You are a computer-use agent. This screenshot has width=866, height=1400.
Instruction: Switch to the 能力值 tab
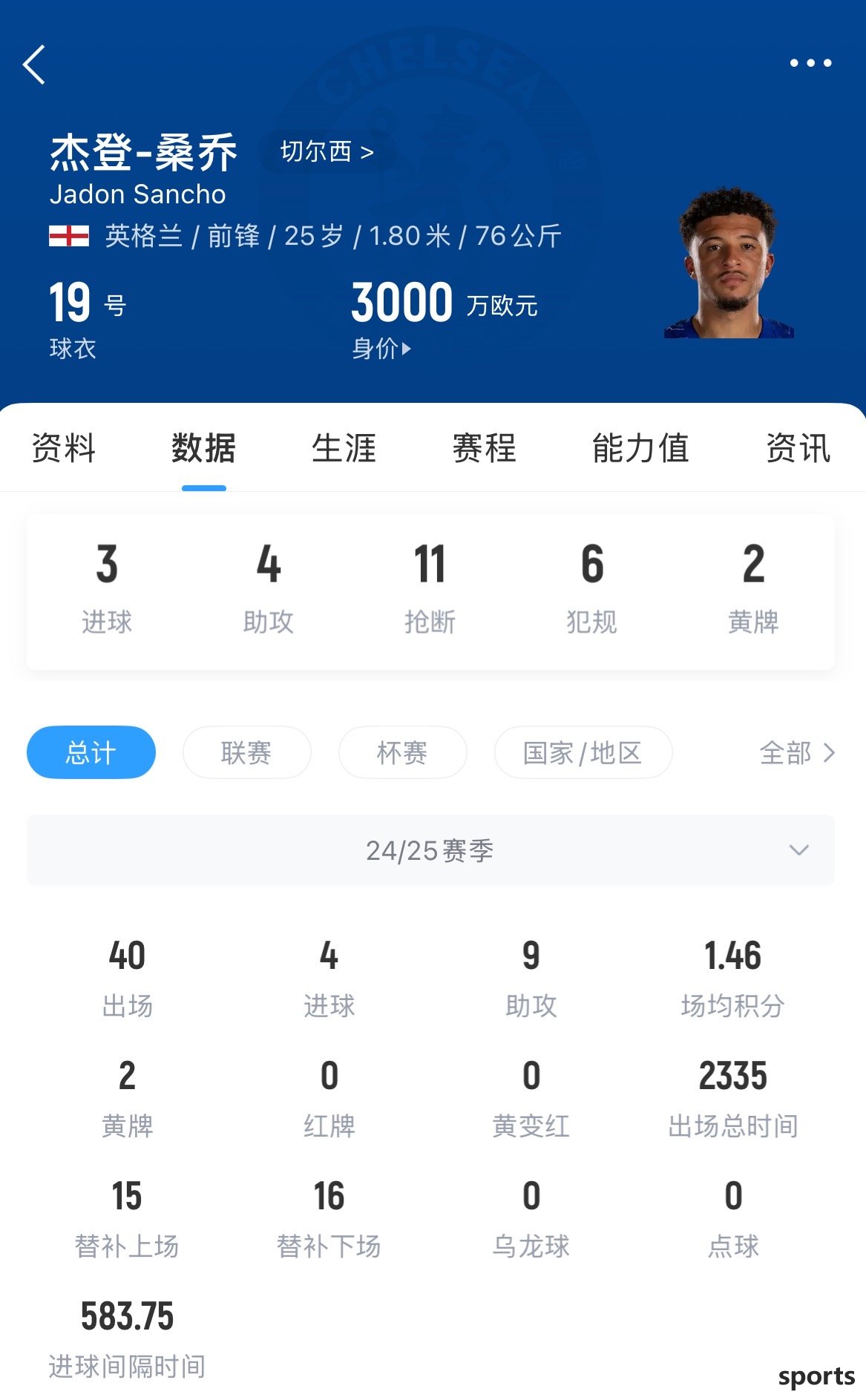pyautogui.click(x=640, y=448)
